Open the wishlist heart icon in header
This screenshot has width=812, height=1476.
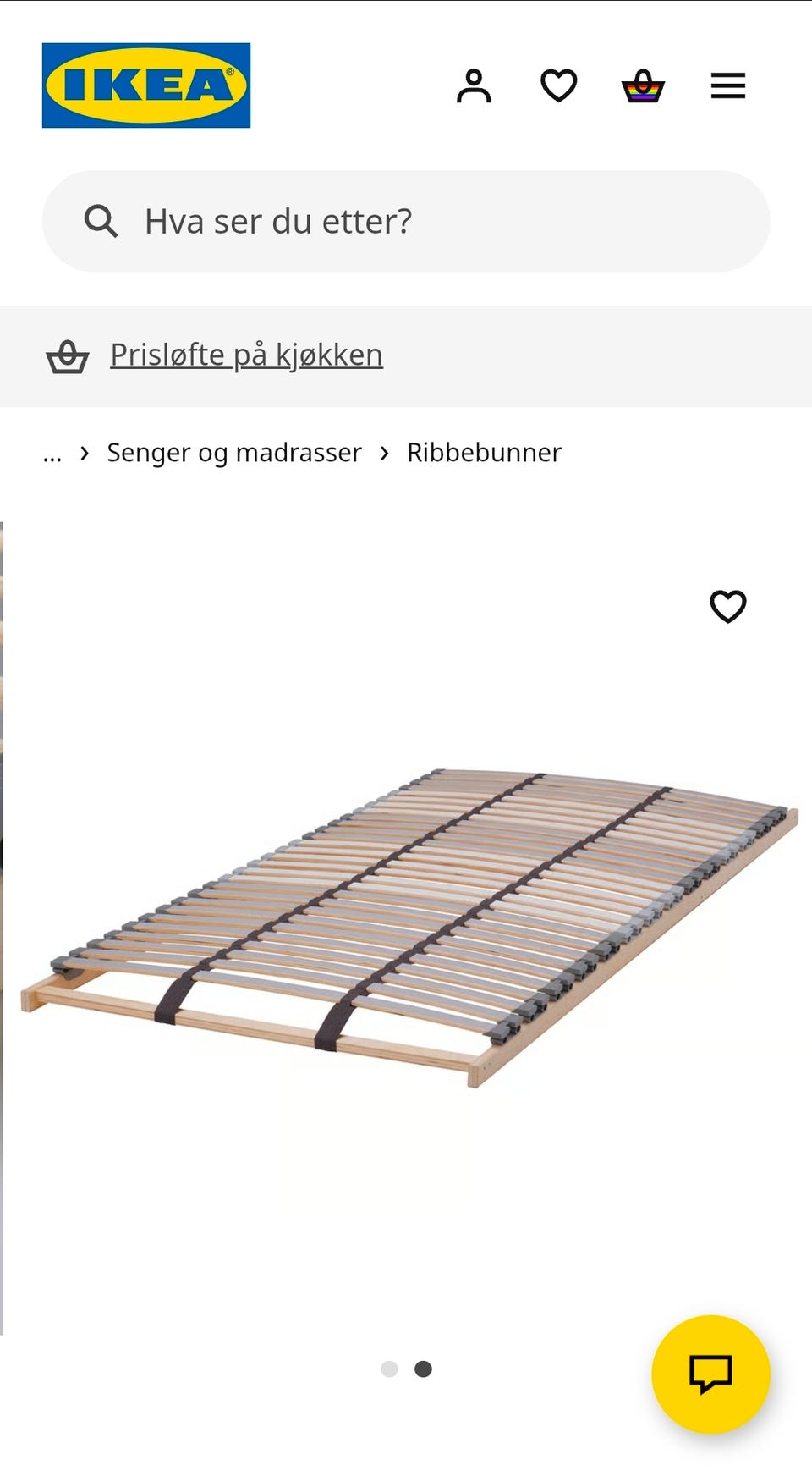[x=559, y=85]
